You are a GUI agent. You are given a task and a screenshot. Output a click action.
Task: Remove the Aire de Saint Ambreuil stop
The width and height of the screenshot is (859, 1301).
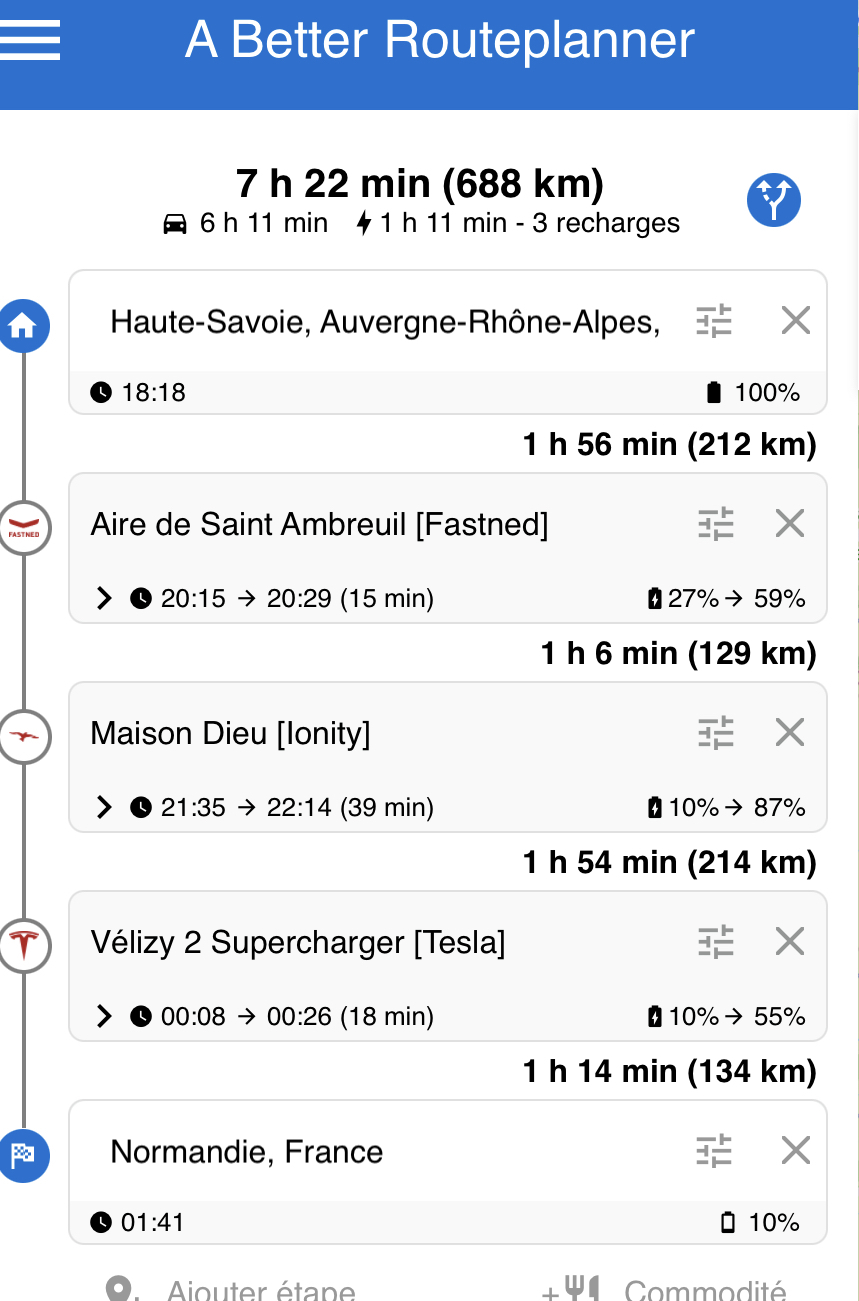tap(790, 523)
